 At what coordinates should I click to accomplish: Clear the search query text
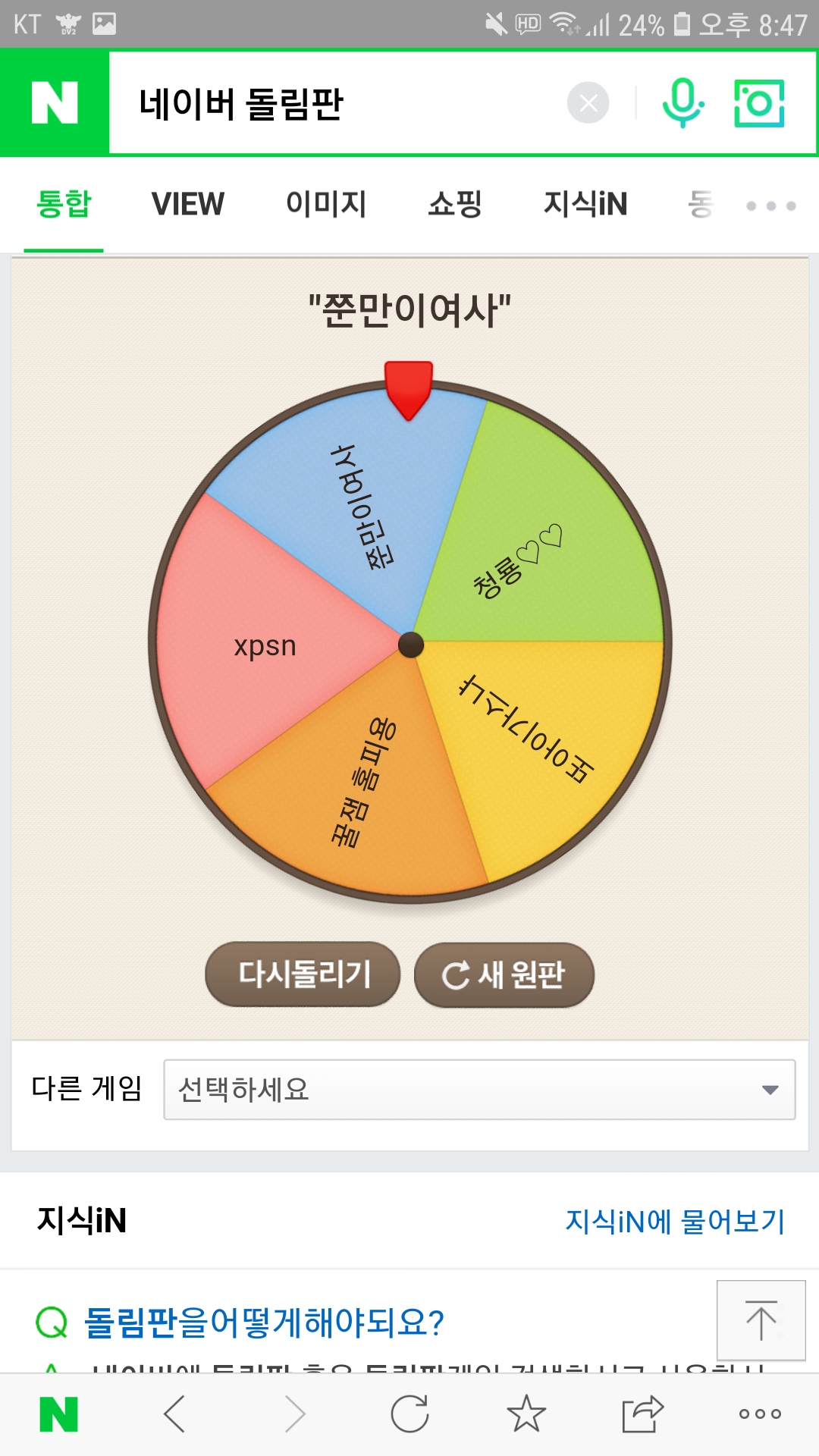point(588,103)
